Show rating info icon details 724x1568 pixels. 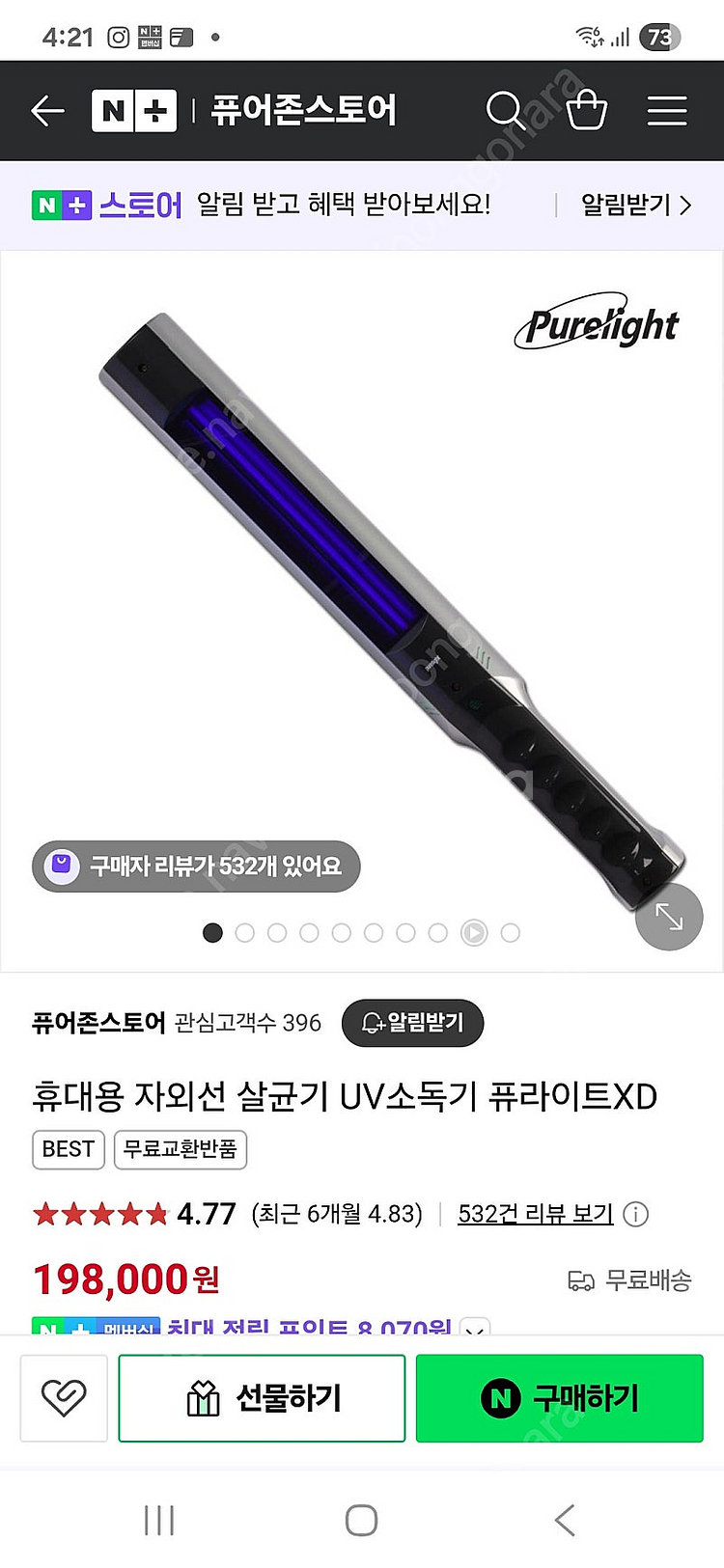636,1214
